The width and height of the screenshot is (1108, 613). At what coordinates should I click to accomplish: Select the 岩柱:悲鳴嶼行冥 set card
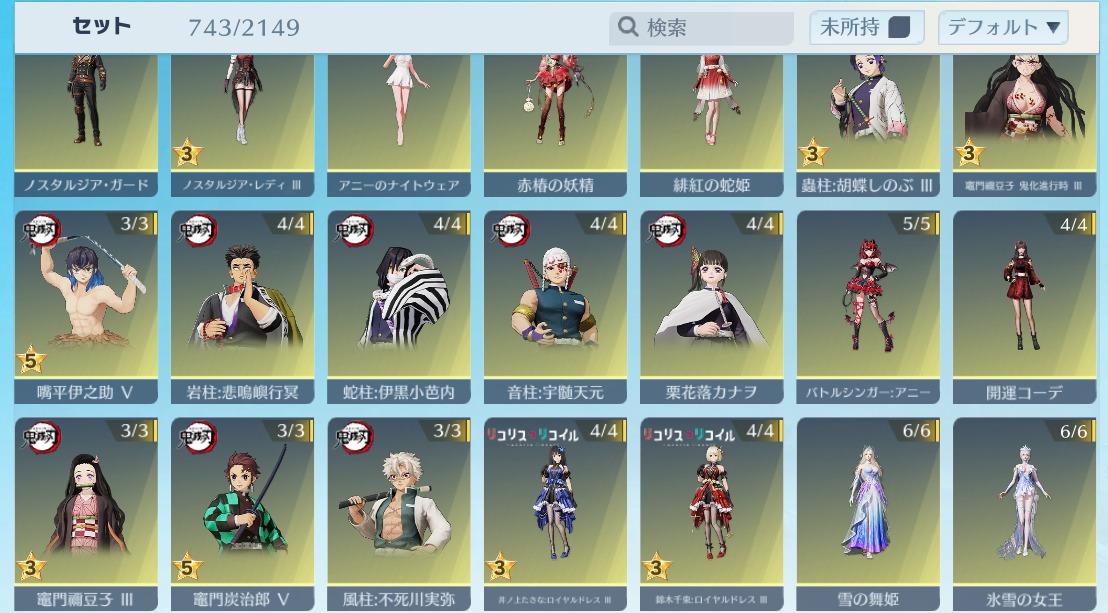pos(242,305)
